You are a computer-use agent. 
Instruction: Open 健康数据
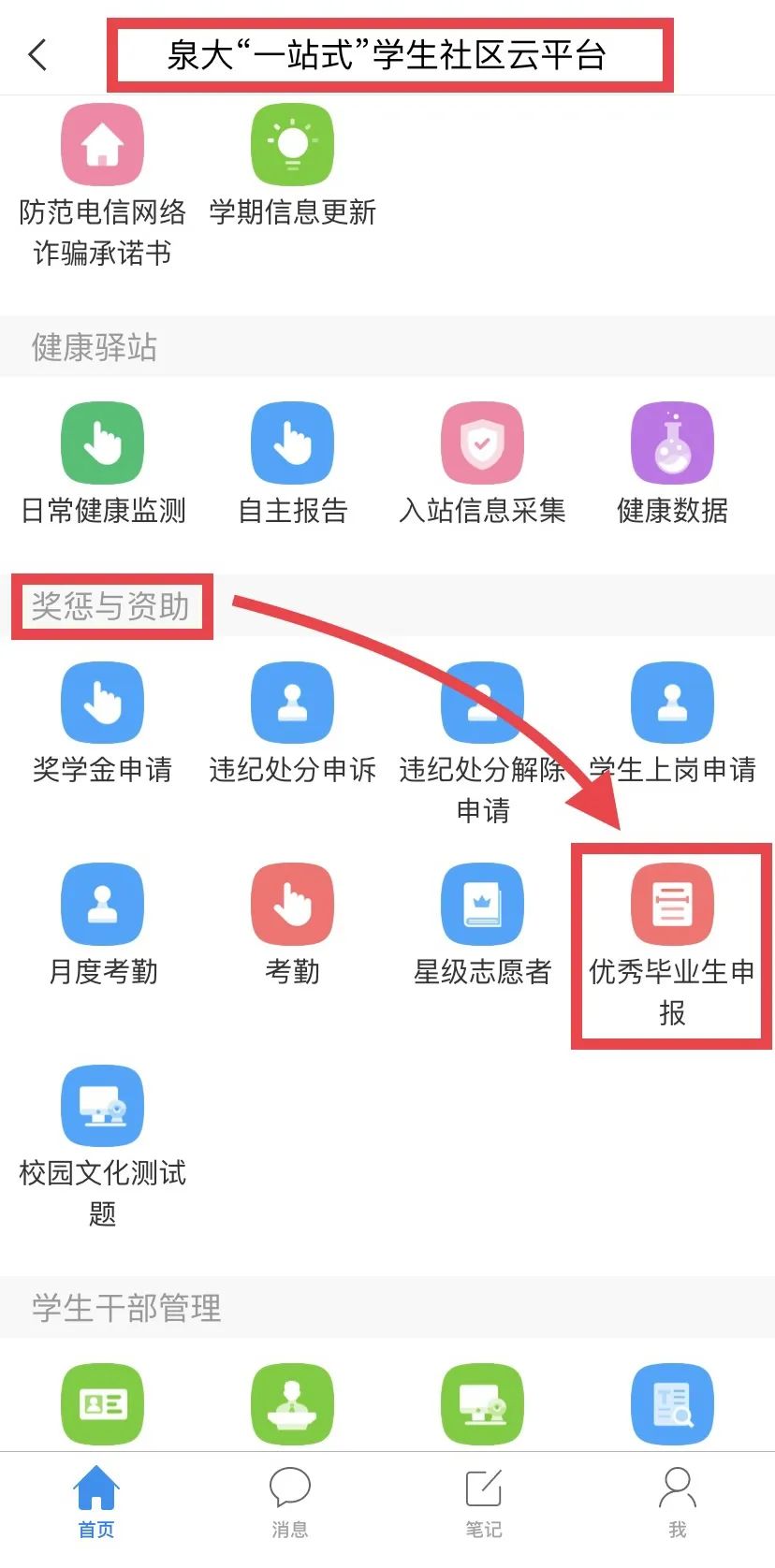click(x=672, y=443)
